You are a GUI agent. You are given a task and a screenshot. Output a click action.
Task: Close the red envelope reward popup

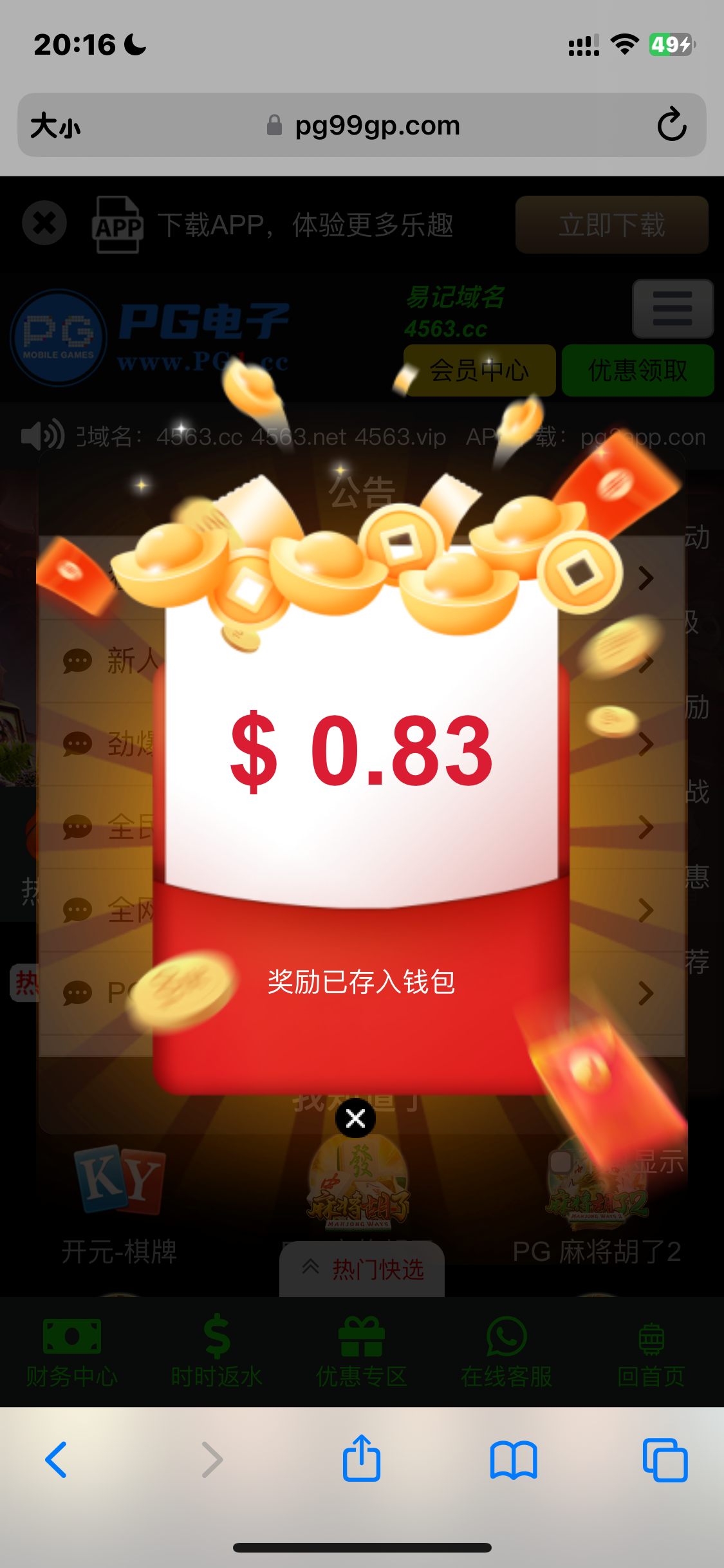(x=355, y=1119)
